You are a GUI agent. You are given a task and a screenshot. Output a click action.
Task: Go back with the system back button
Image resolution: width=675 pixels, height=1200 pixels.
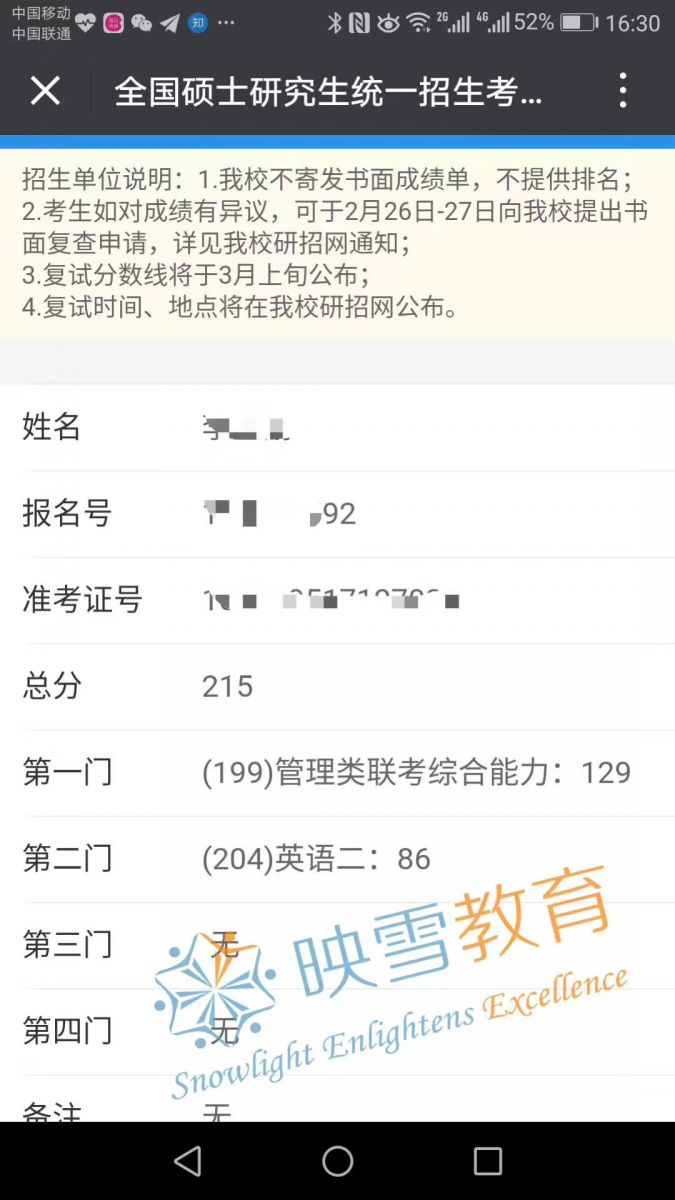tap(187, 1161)
